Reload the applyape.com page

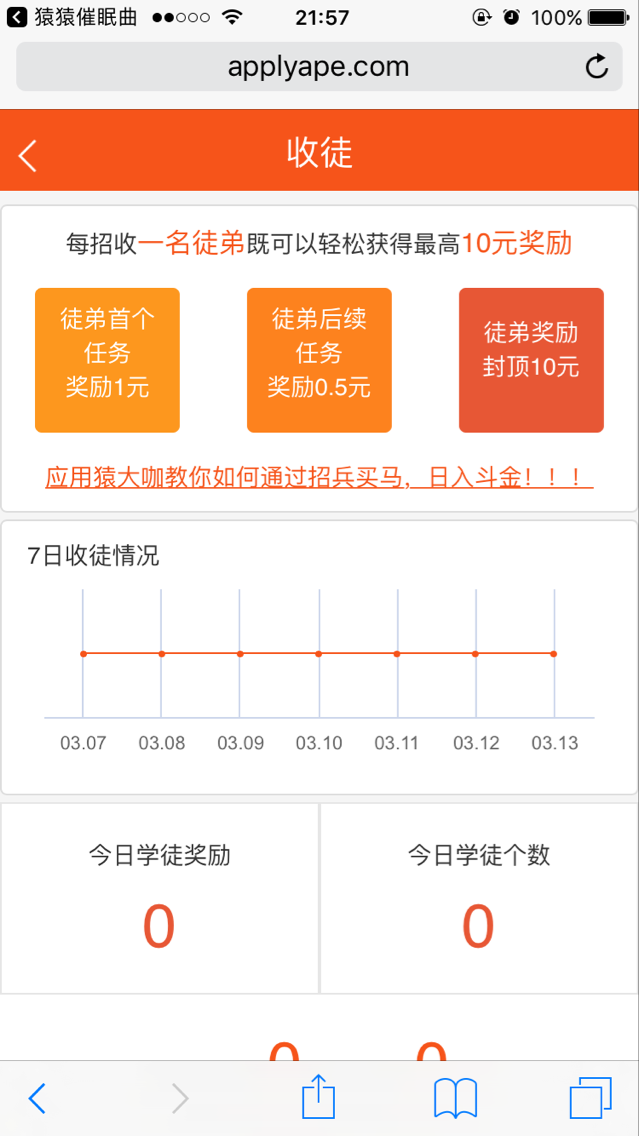coord(596,67)
